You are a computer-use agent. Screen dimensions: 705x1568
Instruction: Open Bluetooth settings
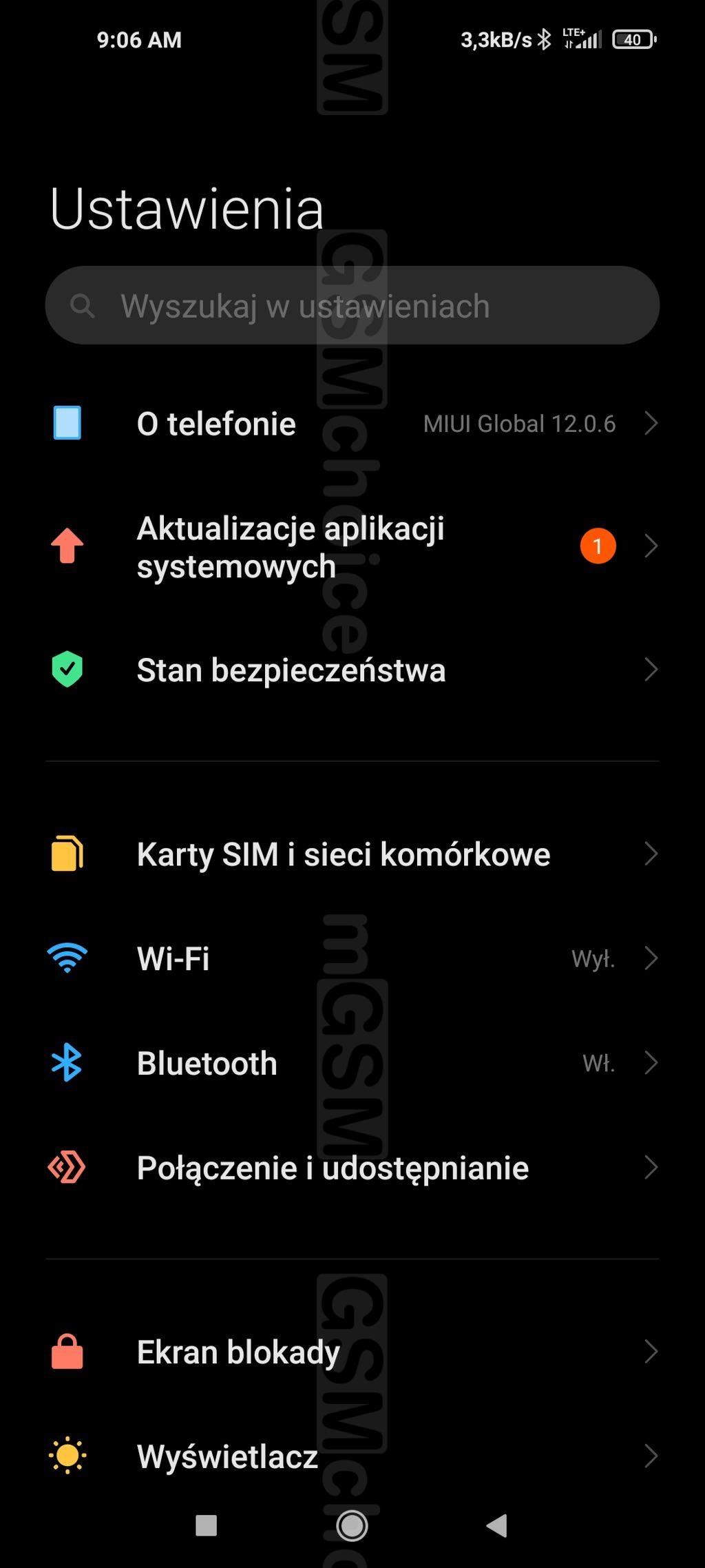(x=352, y=1063)
